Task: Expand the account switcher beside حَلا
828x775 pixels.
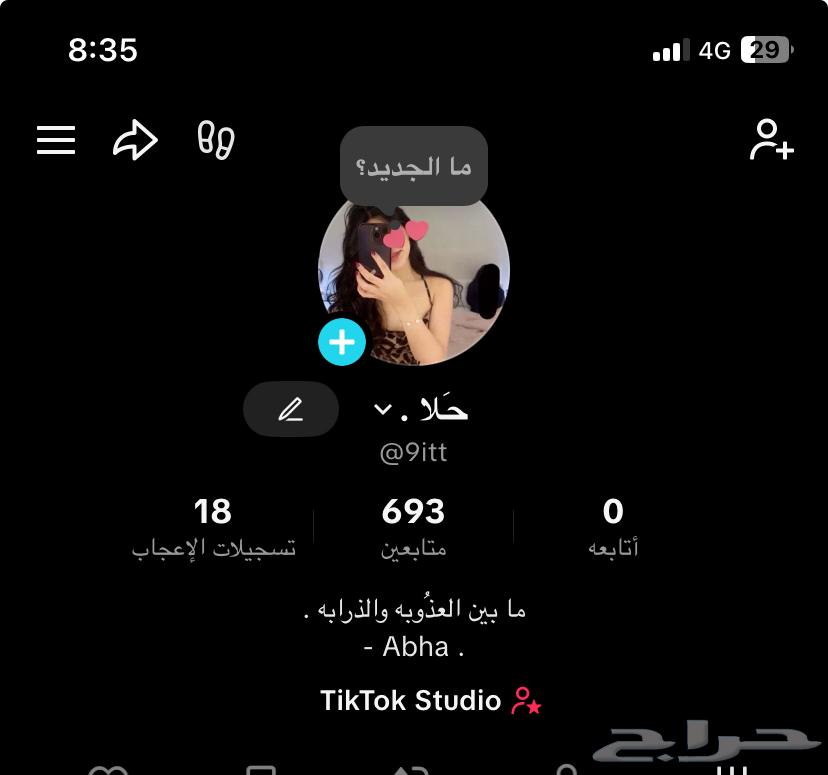Action: click(382, 409)
